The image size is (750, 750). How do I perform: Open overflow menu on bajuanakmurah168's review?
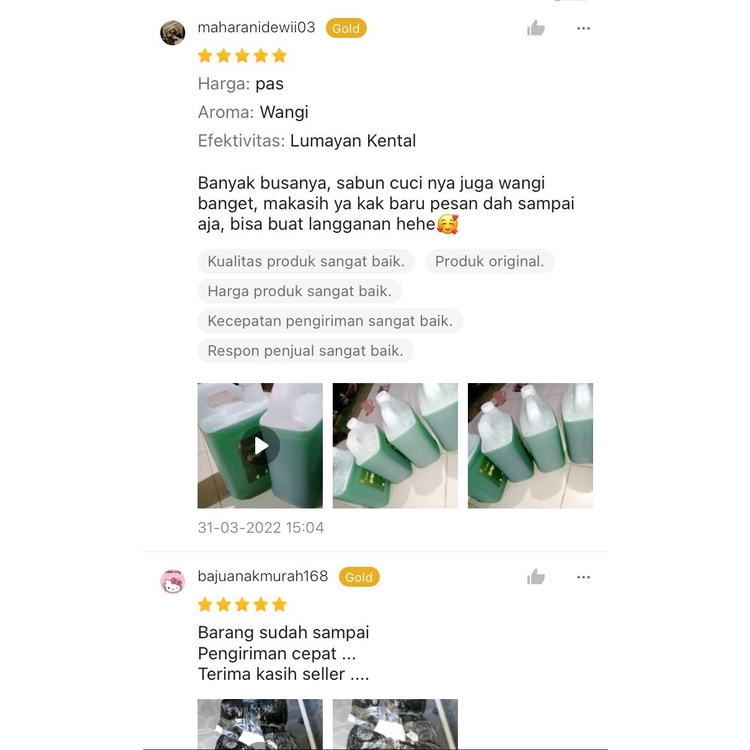pyautogui.click(x=583, y=577)
